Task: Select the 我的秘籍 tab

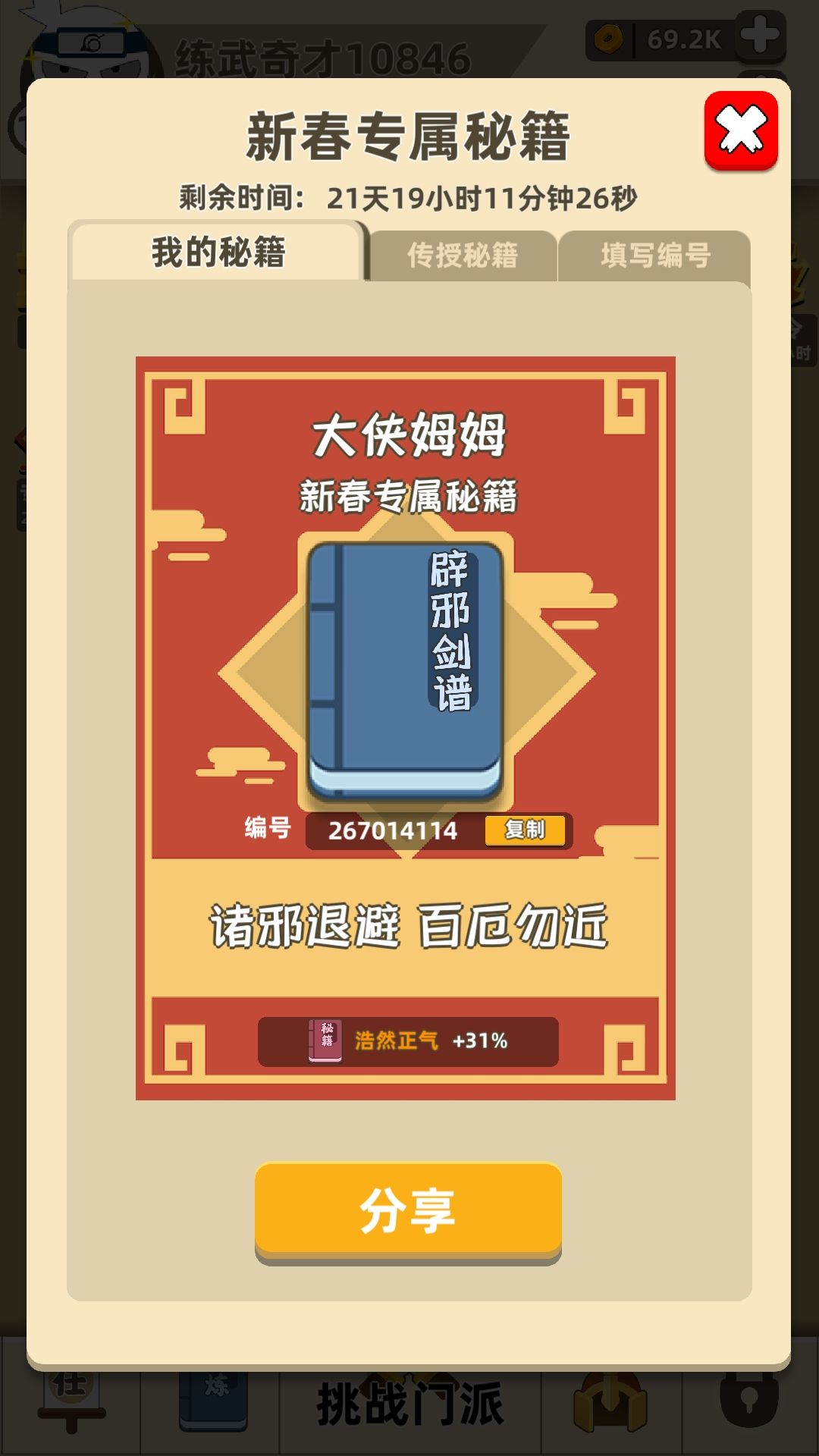Action: (218, 252)
